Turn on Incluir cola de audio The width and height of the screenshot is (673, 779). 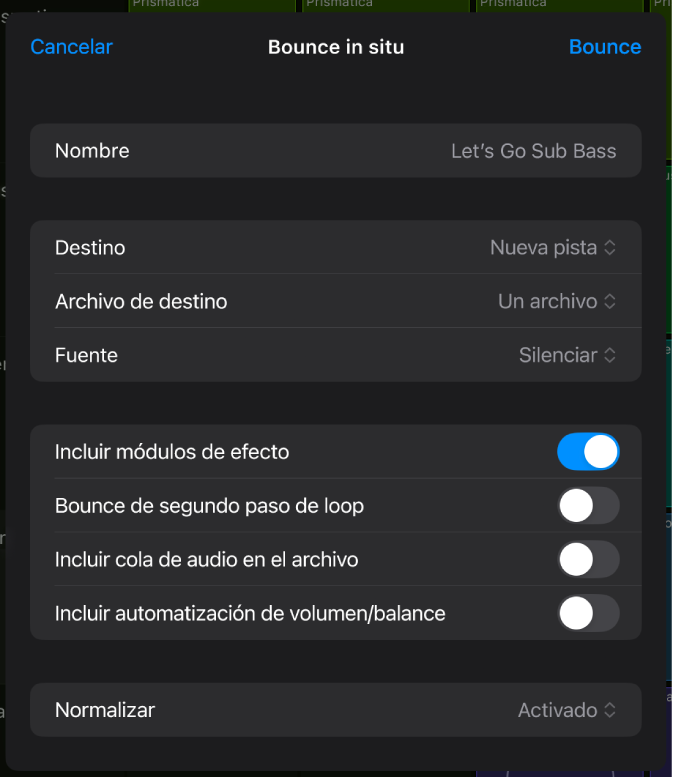(x=588, y=560)
